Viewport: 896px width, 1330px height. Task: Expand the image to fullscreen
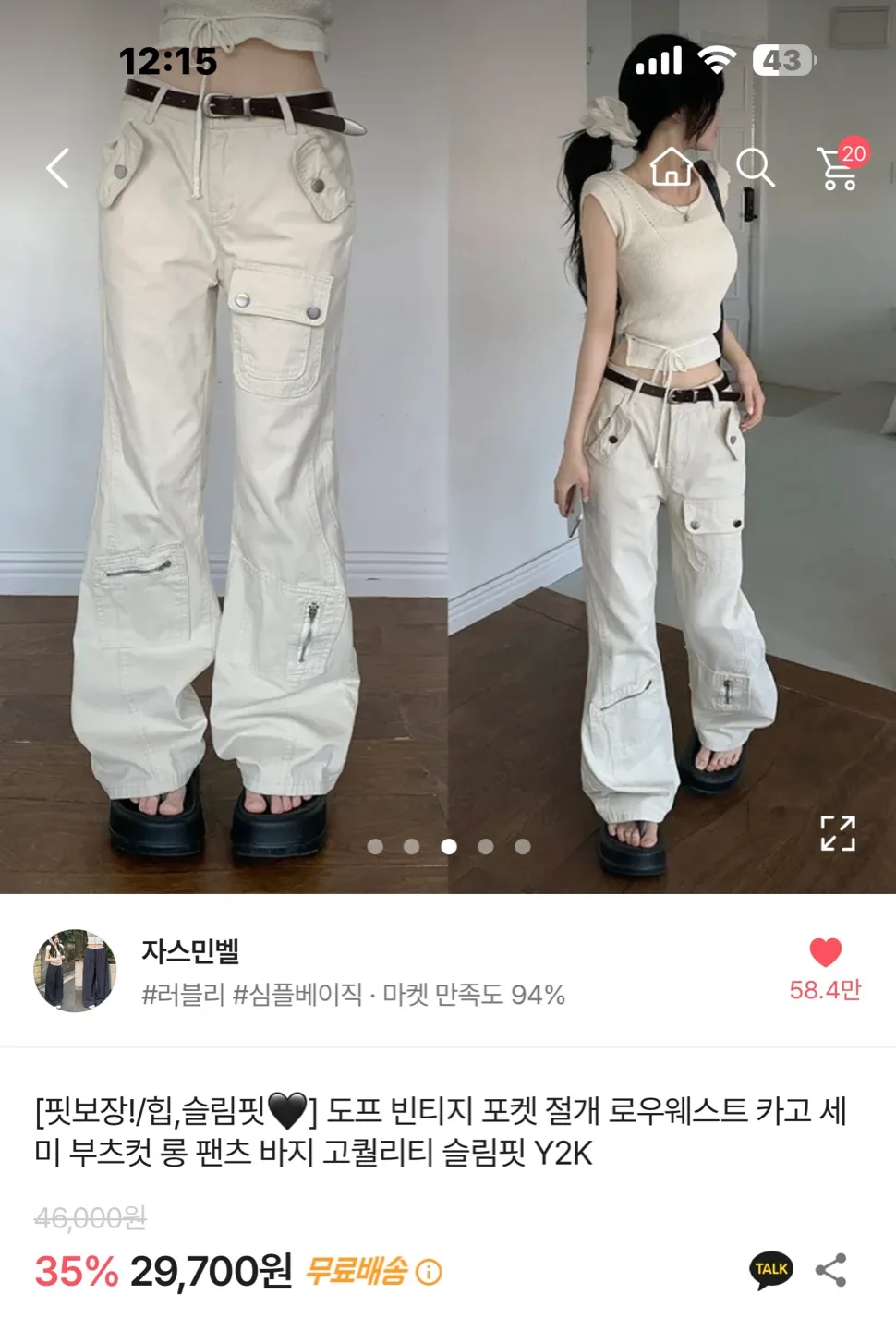[838, 834]
